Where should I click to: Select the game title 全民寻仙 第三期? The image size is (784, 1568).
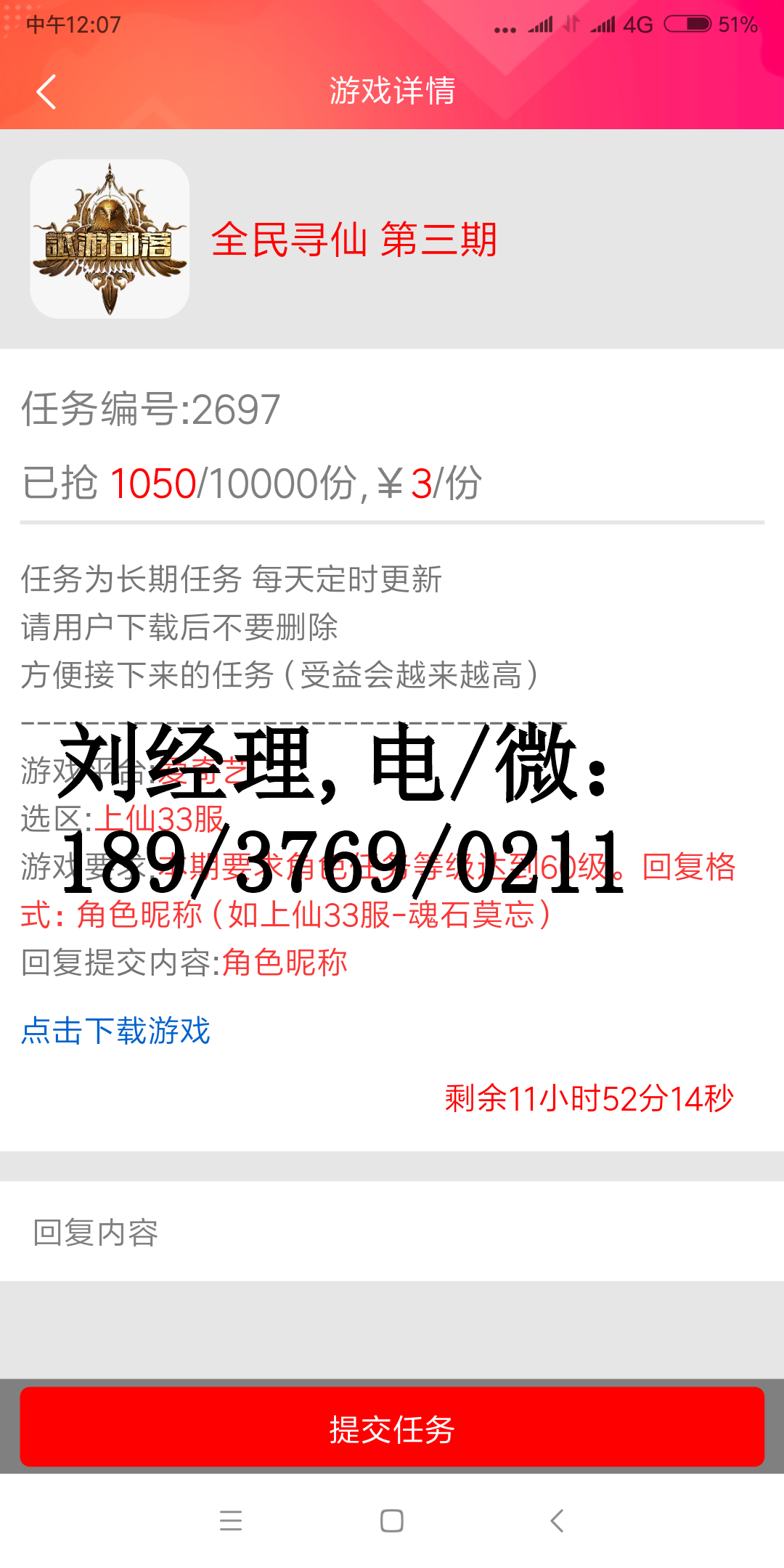354,242
